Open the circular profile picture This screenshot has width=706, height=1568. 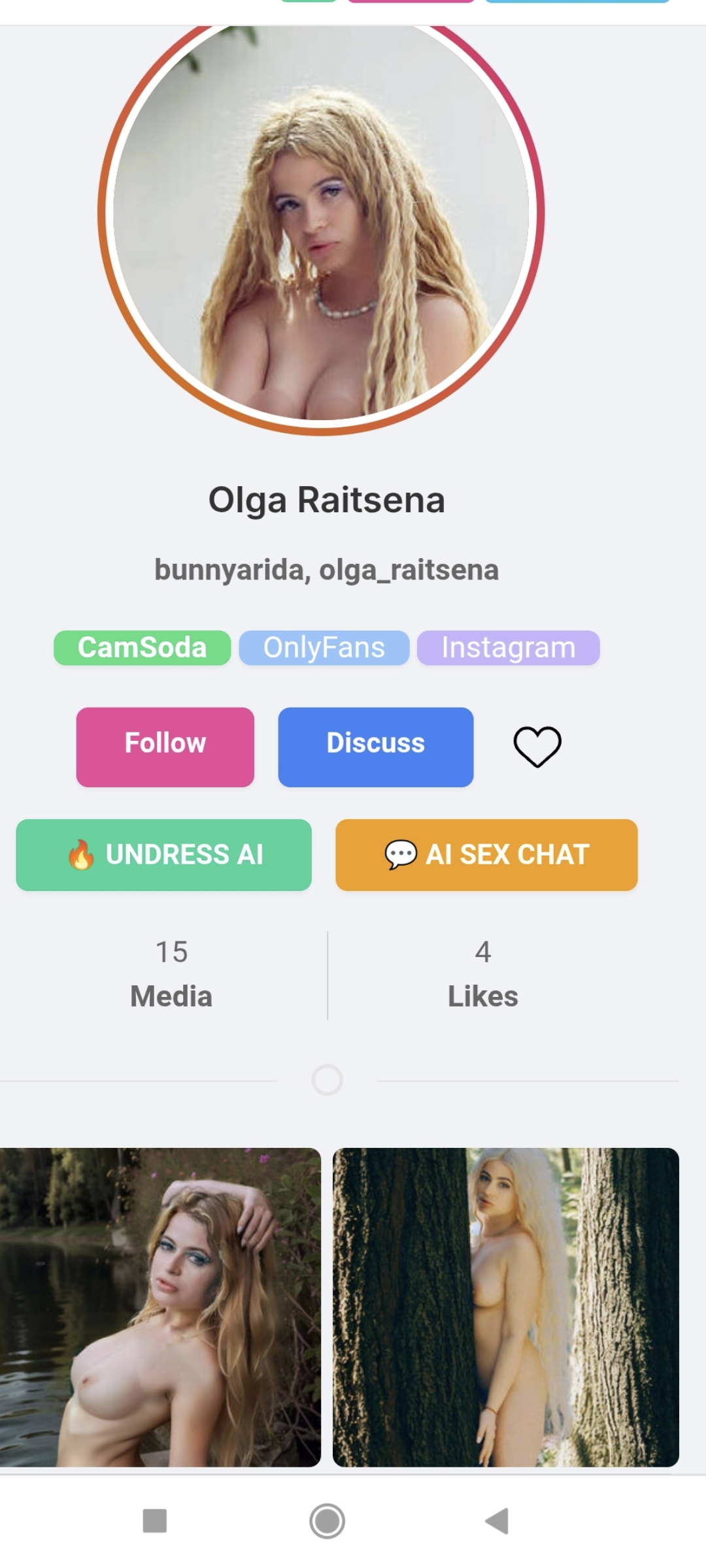[x=321, y=222]
